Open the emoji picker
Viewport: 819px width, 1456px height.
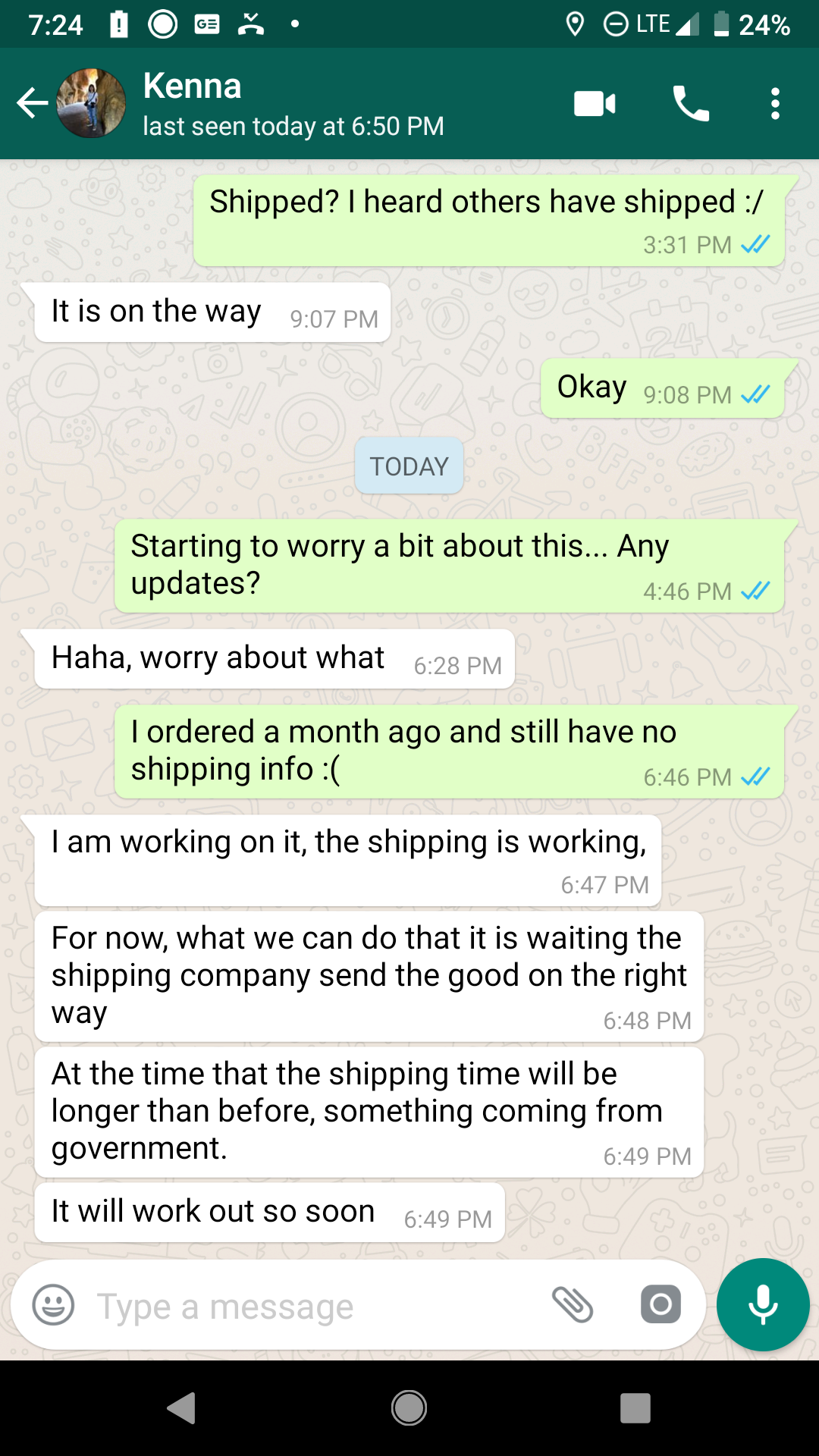pyautogui.click(x=53, y=1305)
